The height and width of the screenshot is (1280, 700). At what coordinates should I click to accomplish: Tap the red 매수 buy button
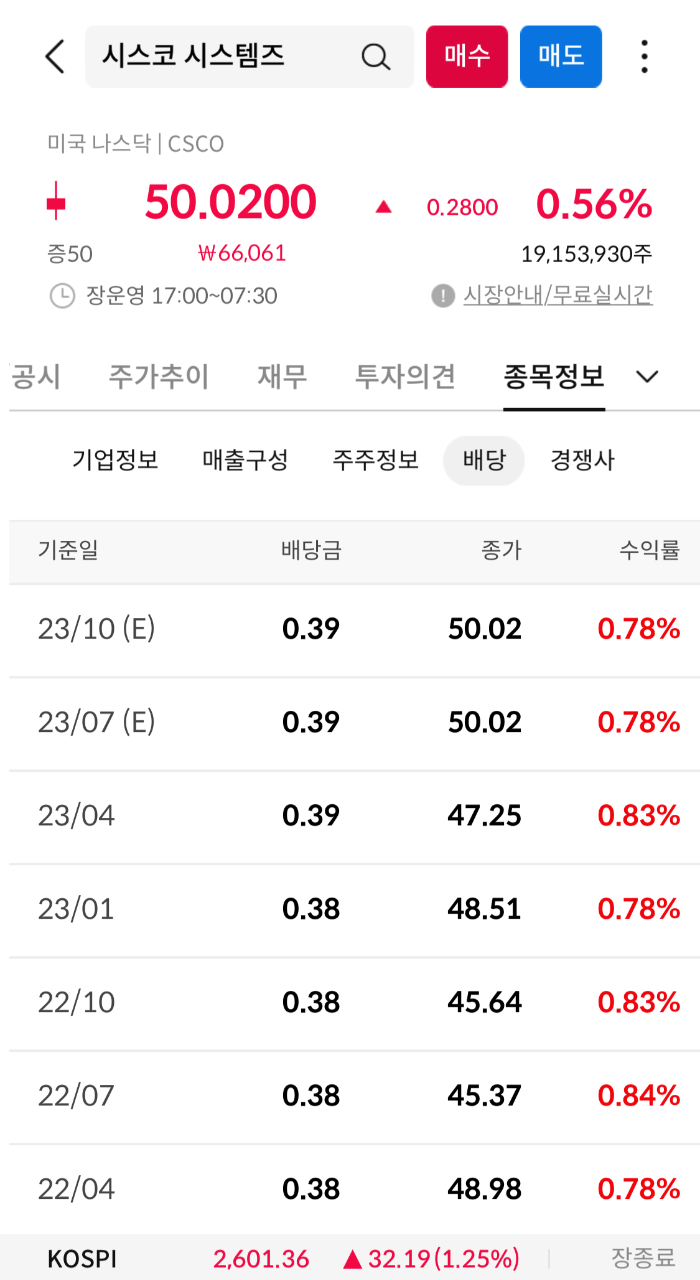click(467, 57)
